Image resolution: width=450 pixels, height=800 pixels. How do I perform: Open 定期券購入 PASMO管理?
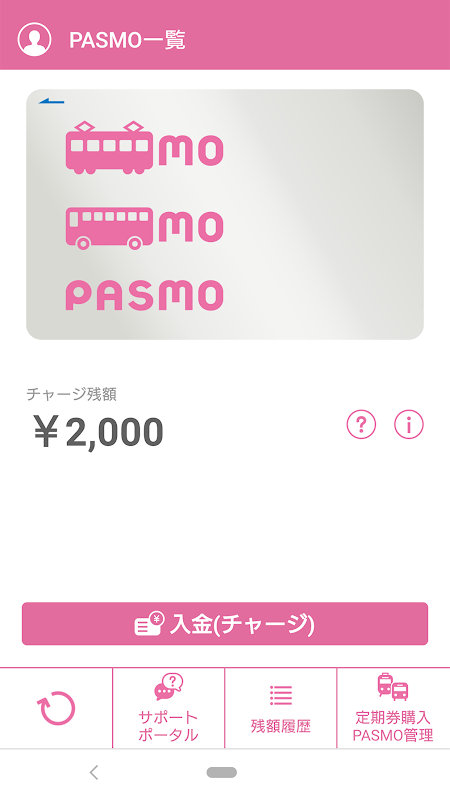click(x=393, y=708)
